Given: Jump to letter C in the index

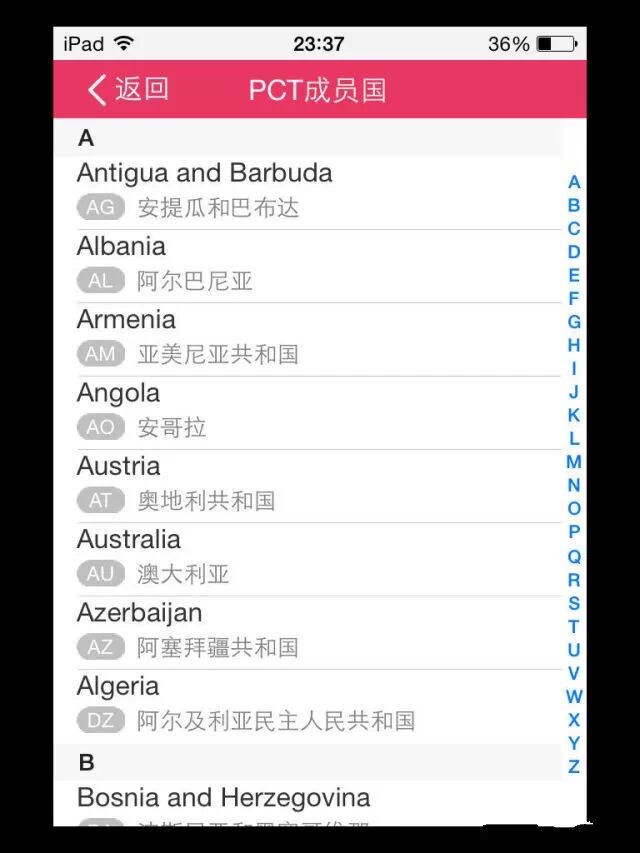Looking at the screenshot, I should [574, 229].
